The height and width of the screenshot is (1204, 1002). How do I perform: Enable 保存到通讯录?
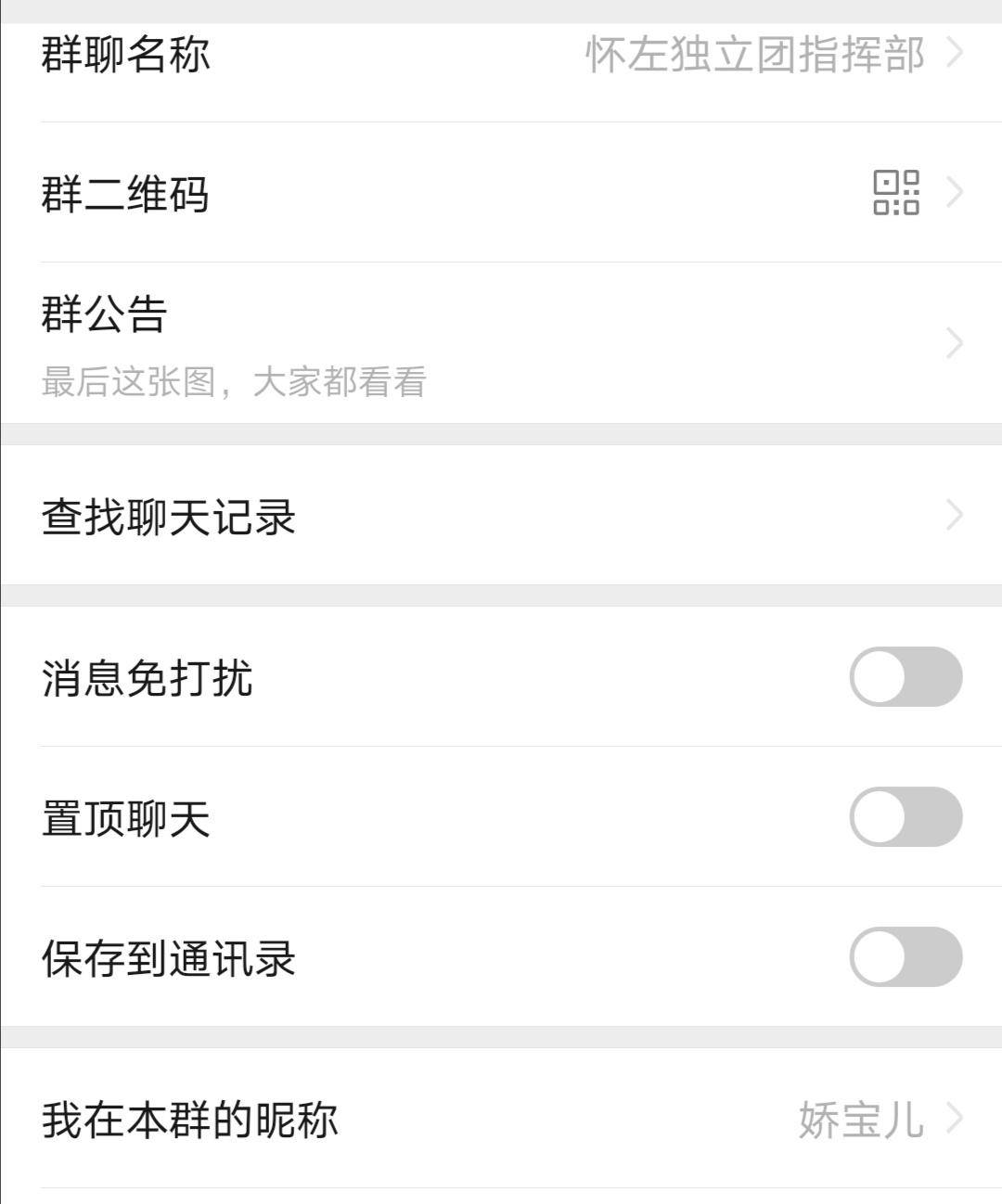tap(906, 955)
